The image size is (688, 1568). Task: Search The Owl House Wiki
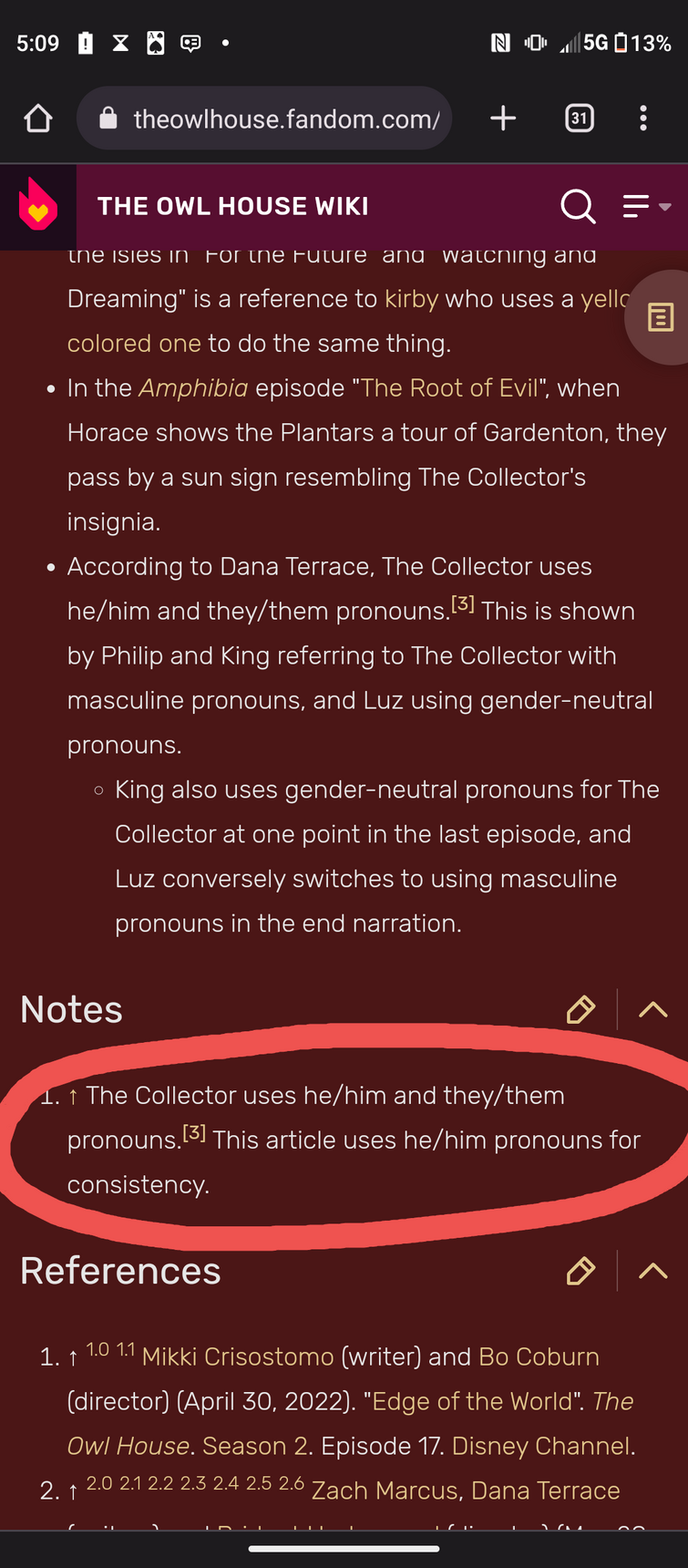(x=578, y=206)
